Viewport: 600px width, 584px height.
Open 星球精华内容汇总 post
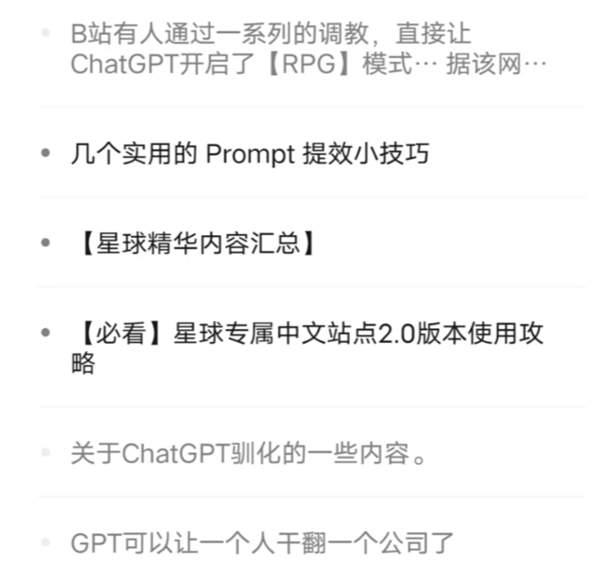tap(195, 244)
